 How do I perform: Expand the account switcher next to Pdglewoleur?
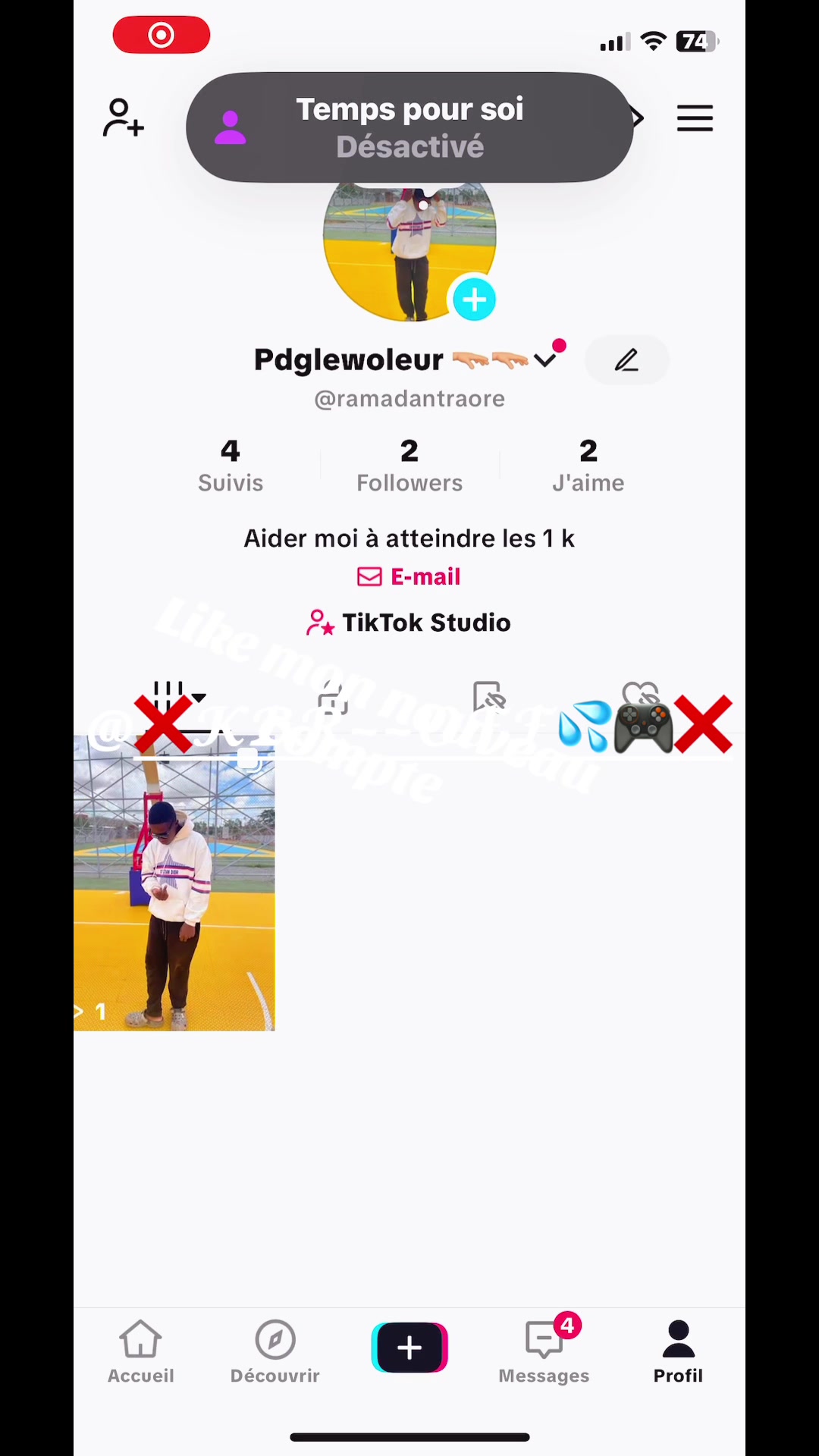545,360
